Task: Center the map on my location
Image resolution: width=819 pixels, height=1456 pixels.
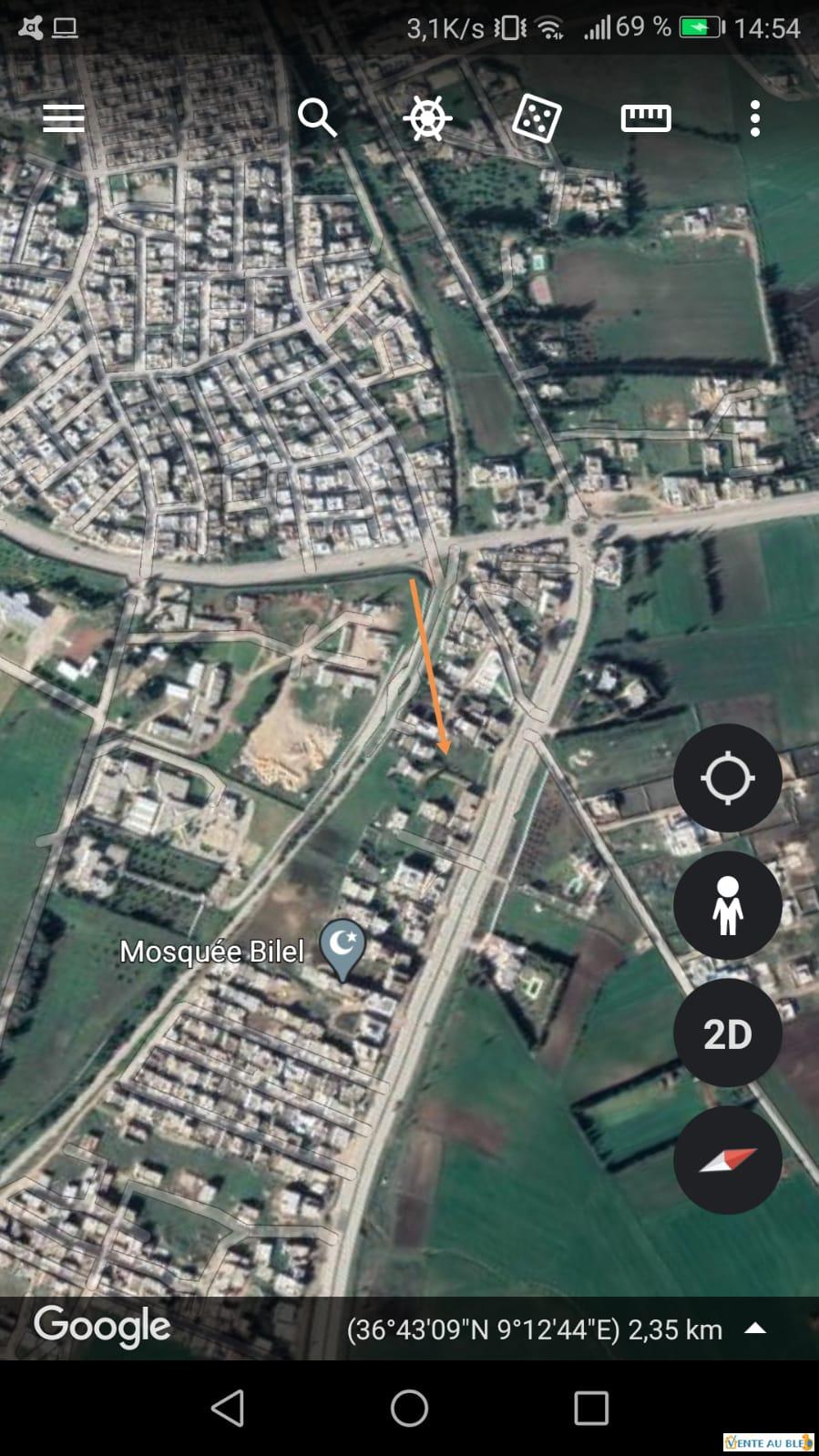Action: click(x=727, y=778)
